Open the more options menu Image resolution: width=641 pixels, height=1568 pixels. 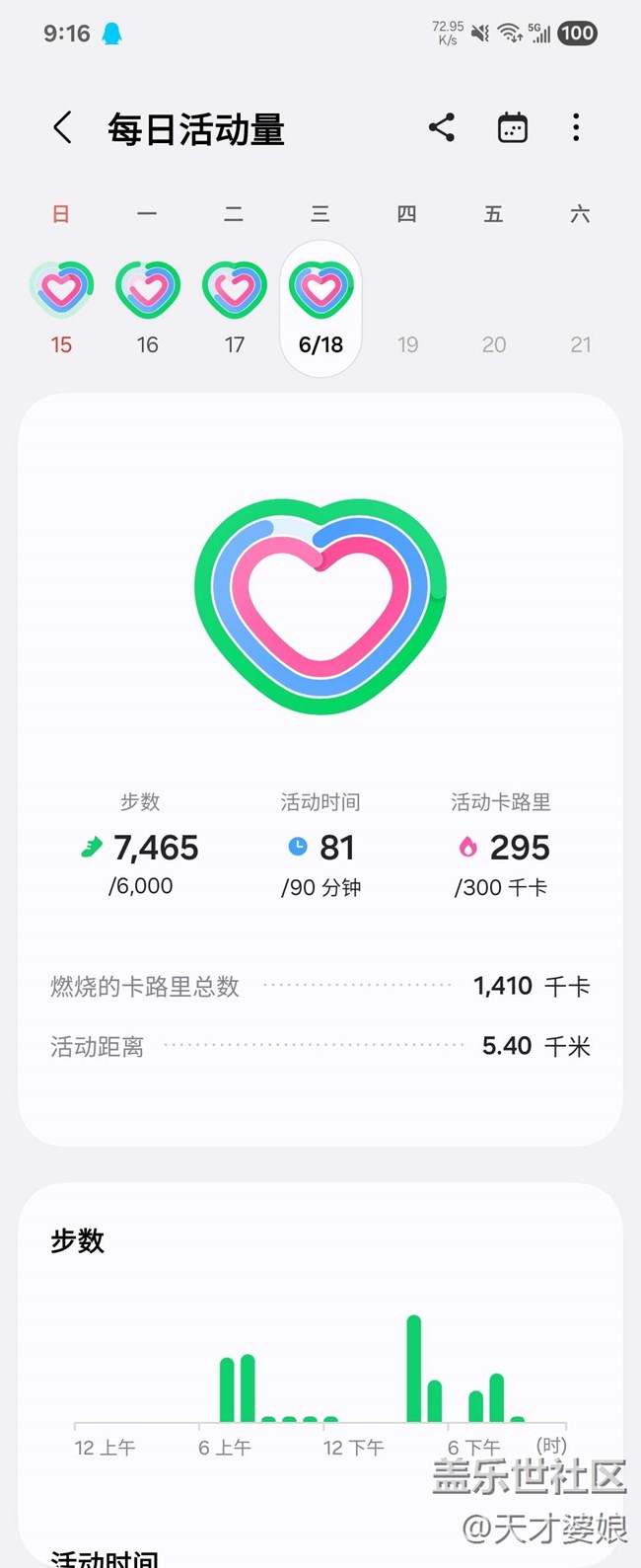pyautogui.click(x=576, y=127)
